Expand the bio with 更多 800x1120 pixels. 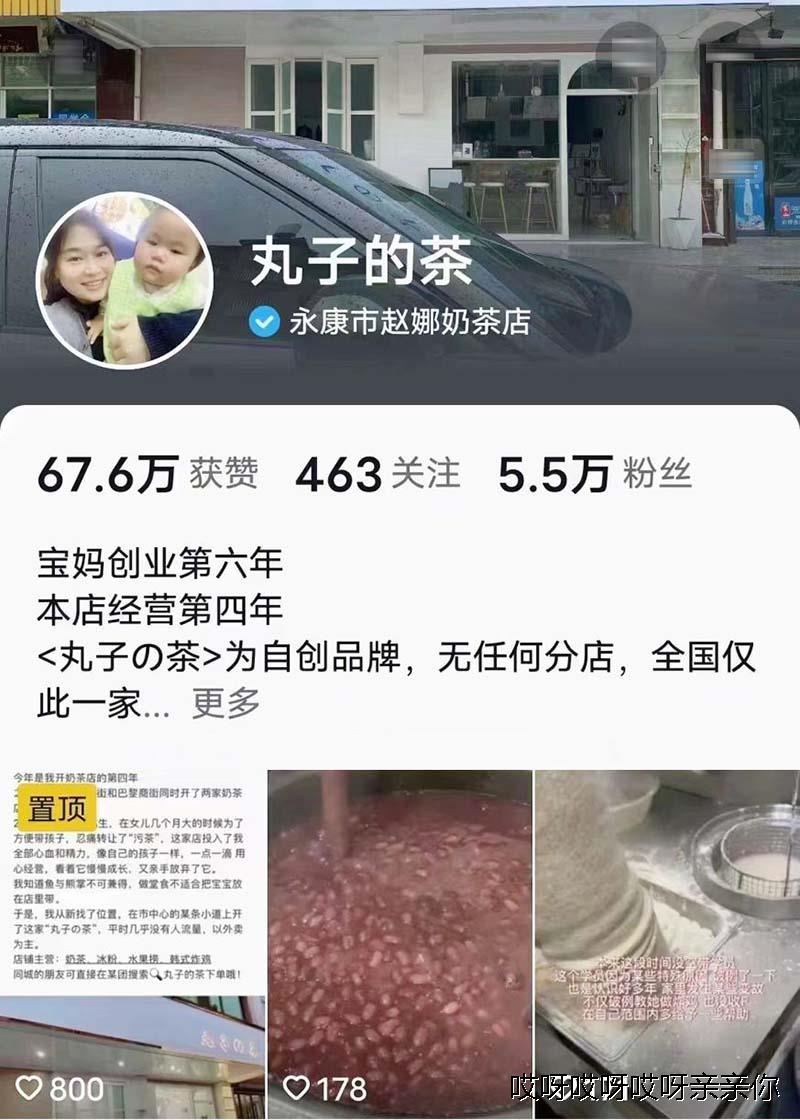click(x=226, y=703)
